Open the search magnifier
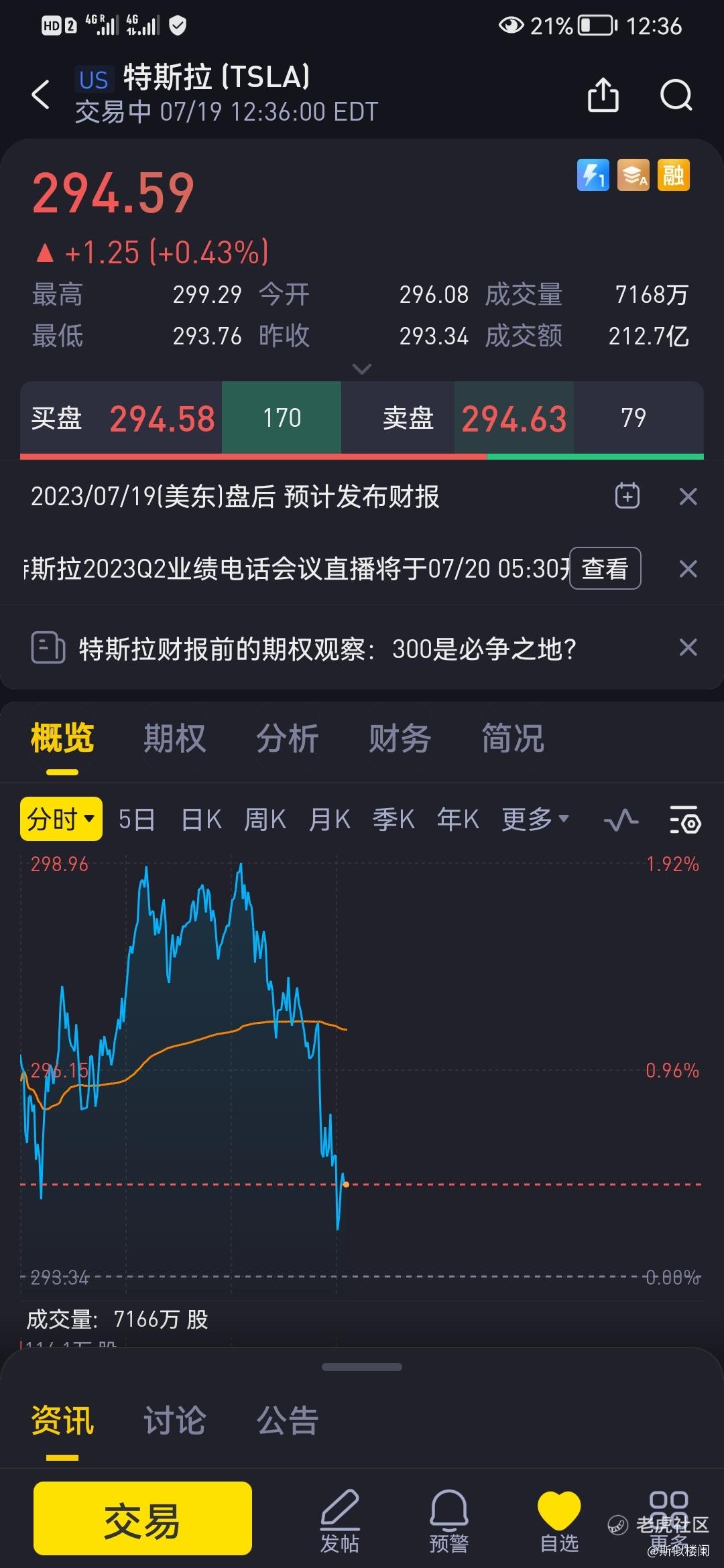Viewport: 724px width, 1568px height. pyautogui.click(x=675, y=94)
